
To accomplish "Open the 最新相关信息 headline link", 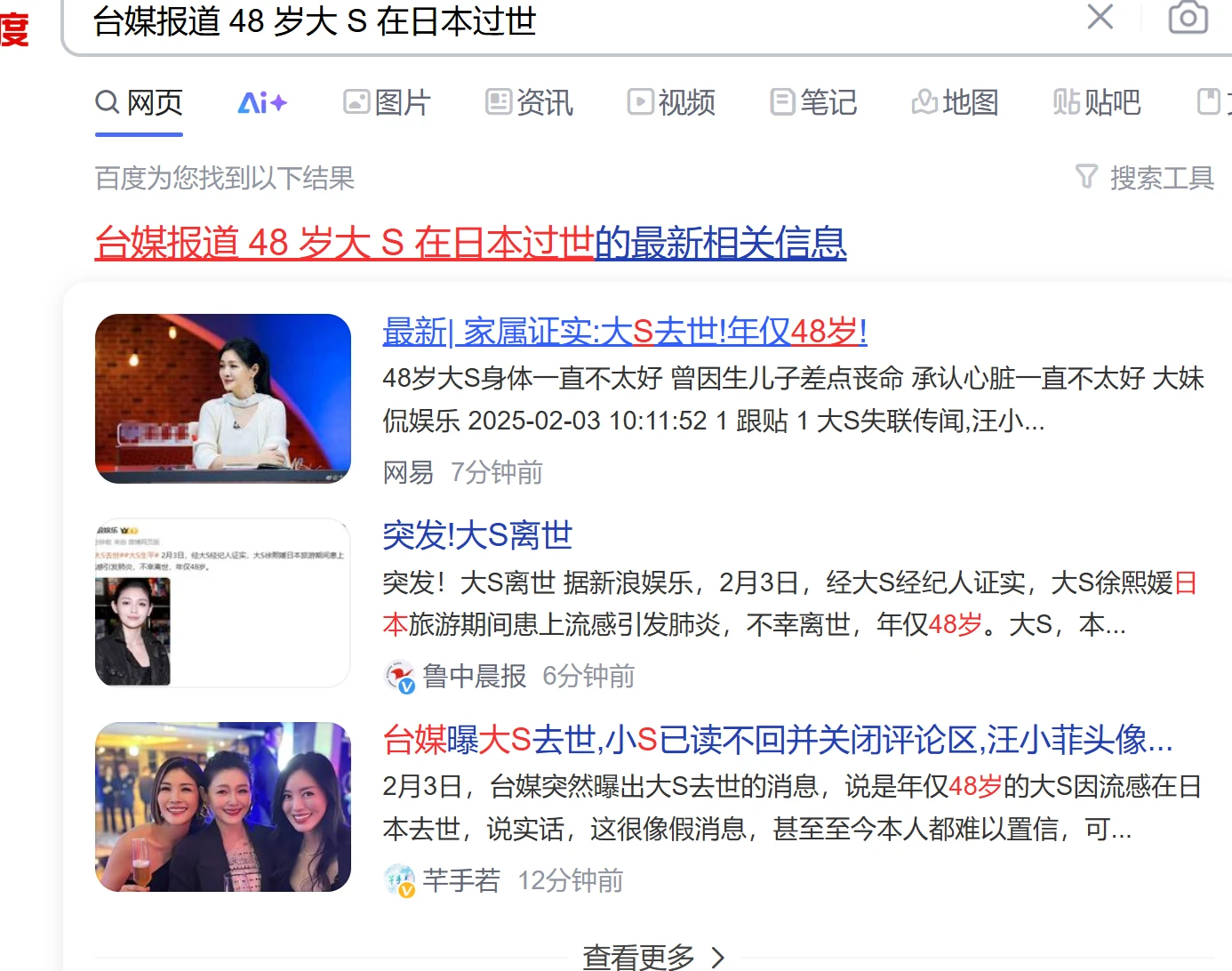I will [x=470, y=243].
